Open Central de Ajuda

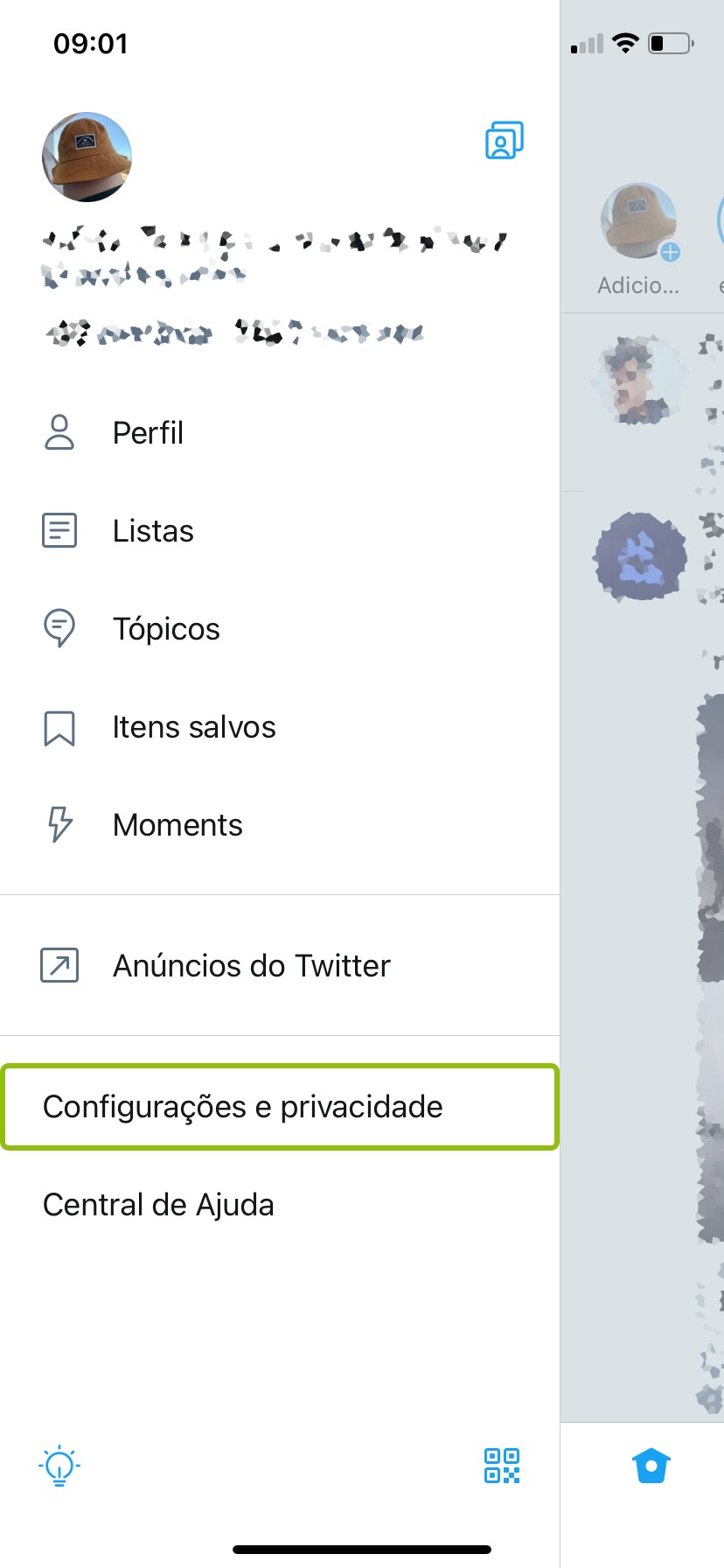click(x=280, y=1205)
